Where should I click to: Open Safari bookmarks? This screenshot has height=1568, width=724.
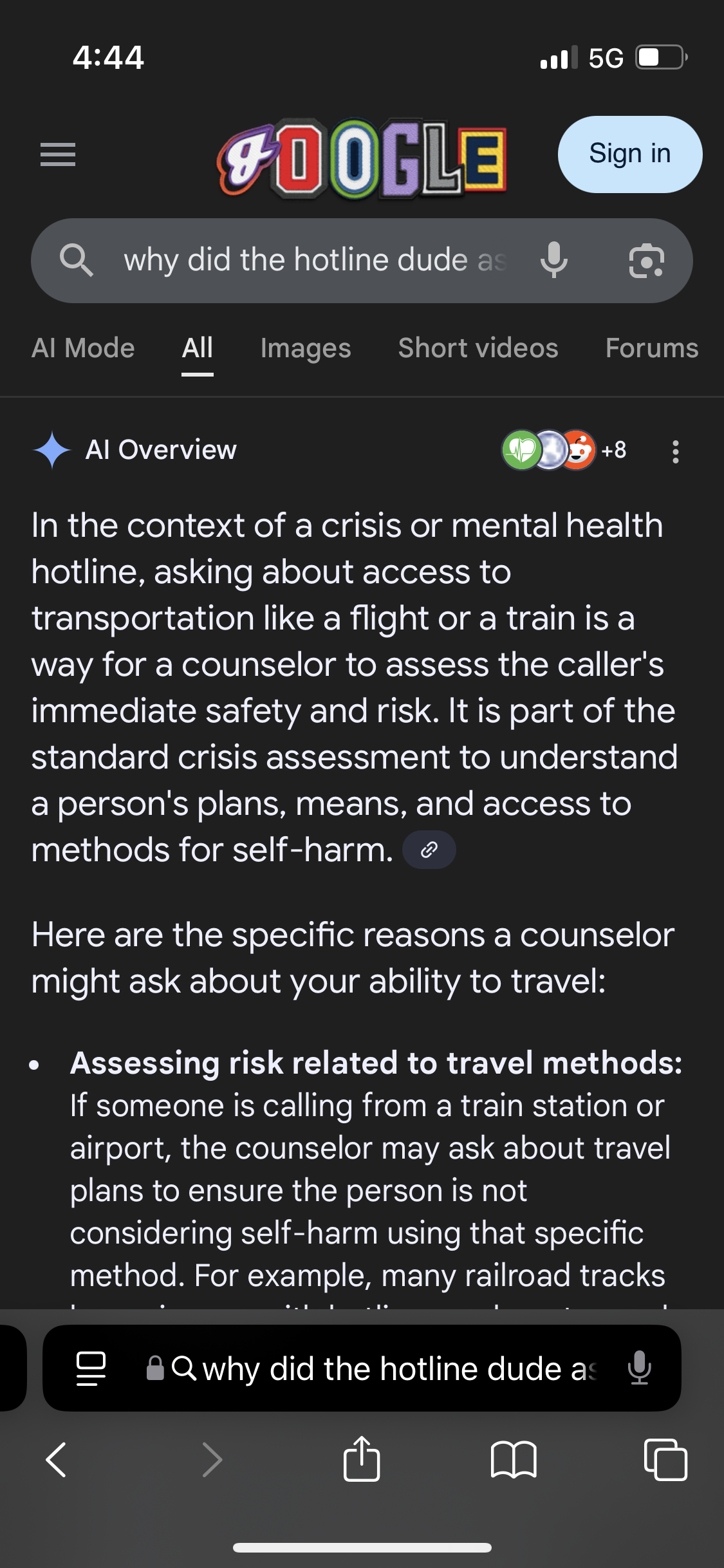pyautogui.click(x=514, y=1459)
